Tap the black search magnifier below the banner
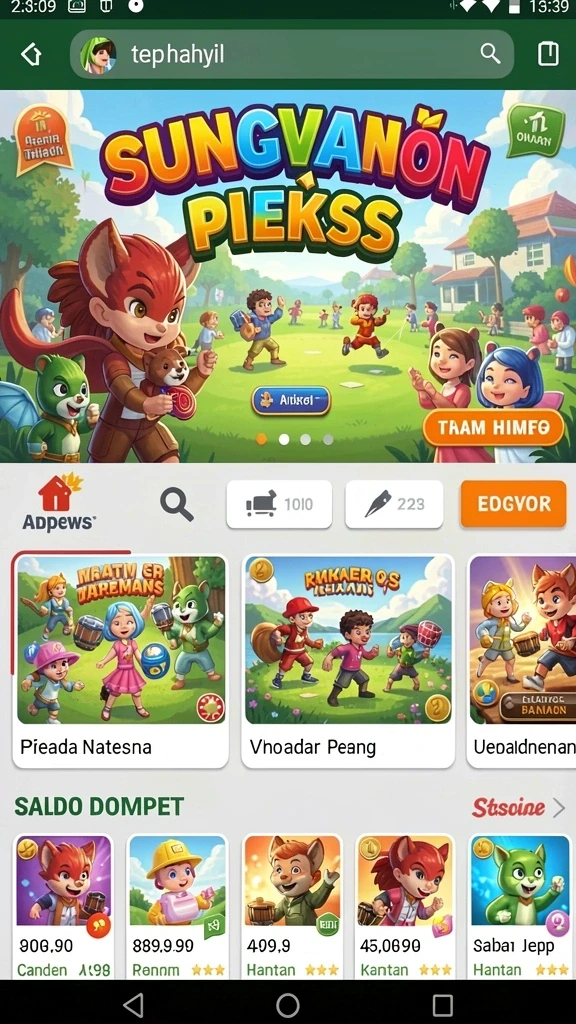 click(176, 505)
